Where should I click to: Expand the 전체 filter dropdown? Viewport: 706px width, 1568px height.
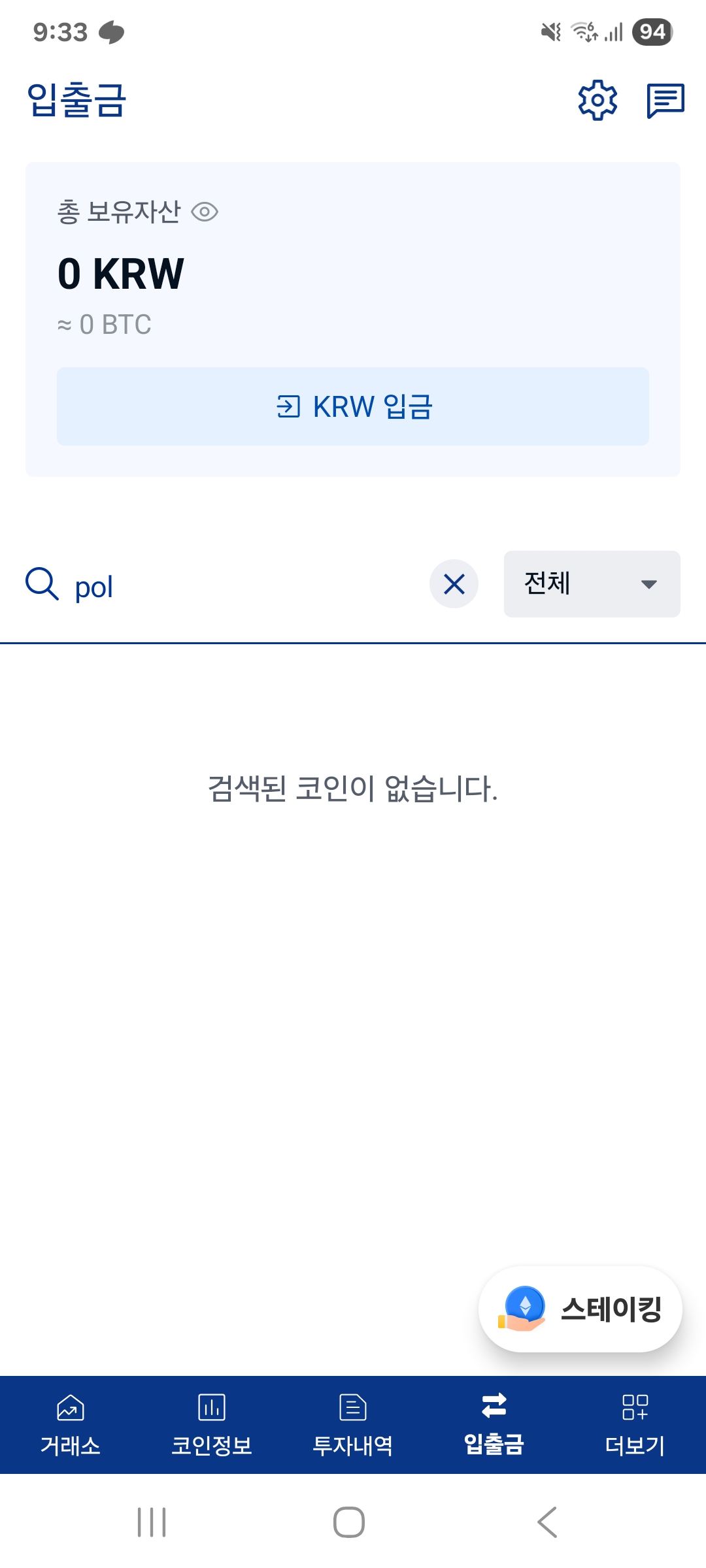592,584
